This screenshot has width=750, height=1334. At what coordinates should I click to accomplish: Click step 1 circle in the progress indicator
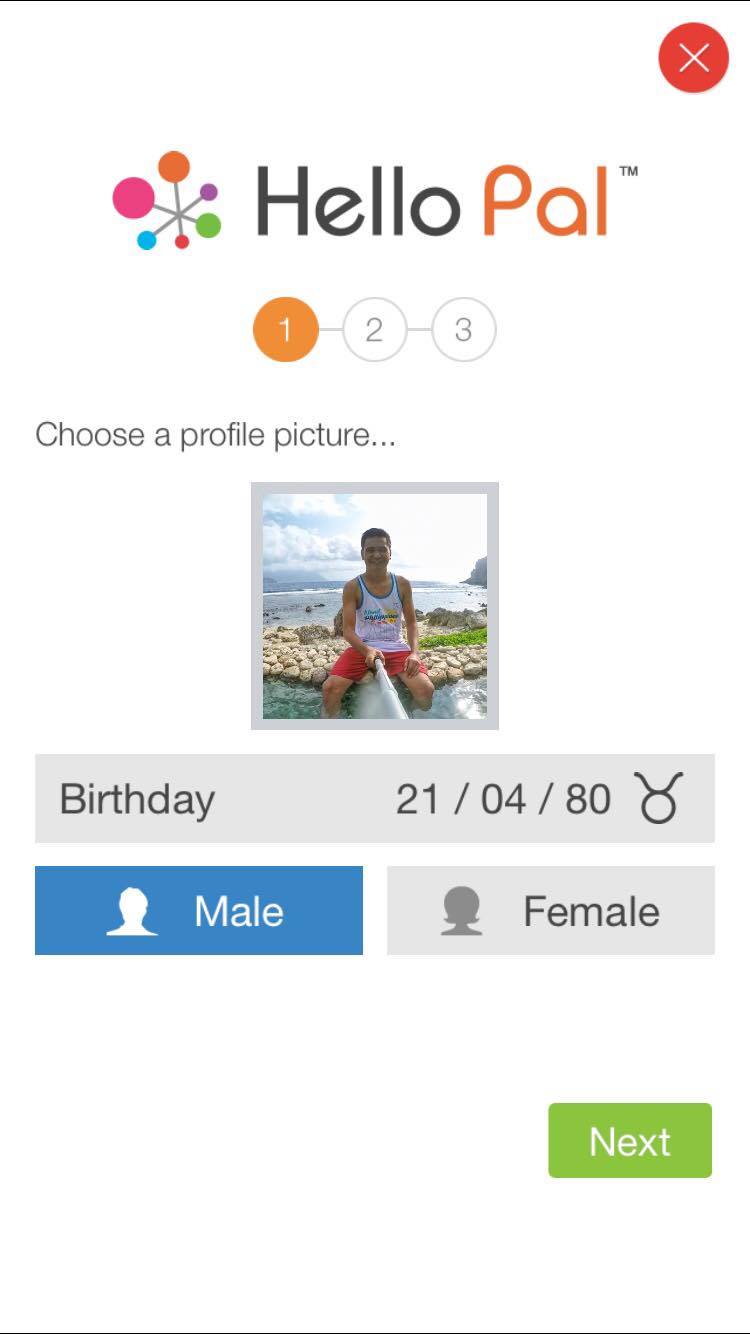[x=286, y=330]
